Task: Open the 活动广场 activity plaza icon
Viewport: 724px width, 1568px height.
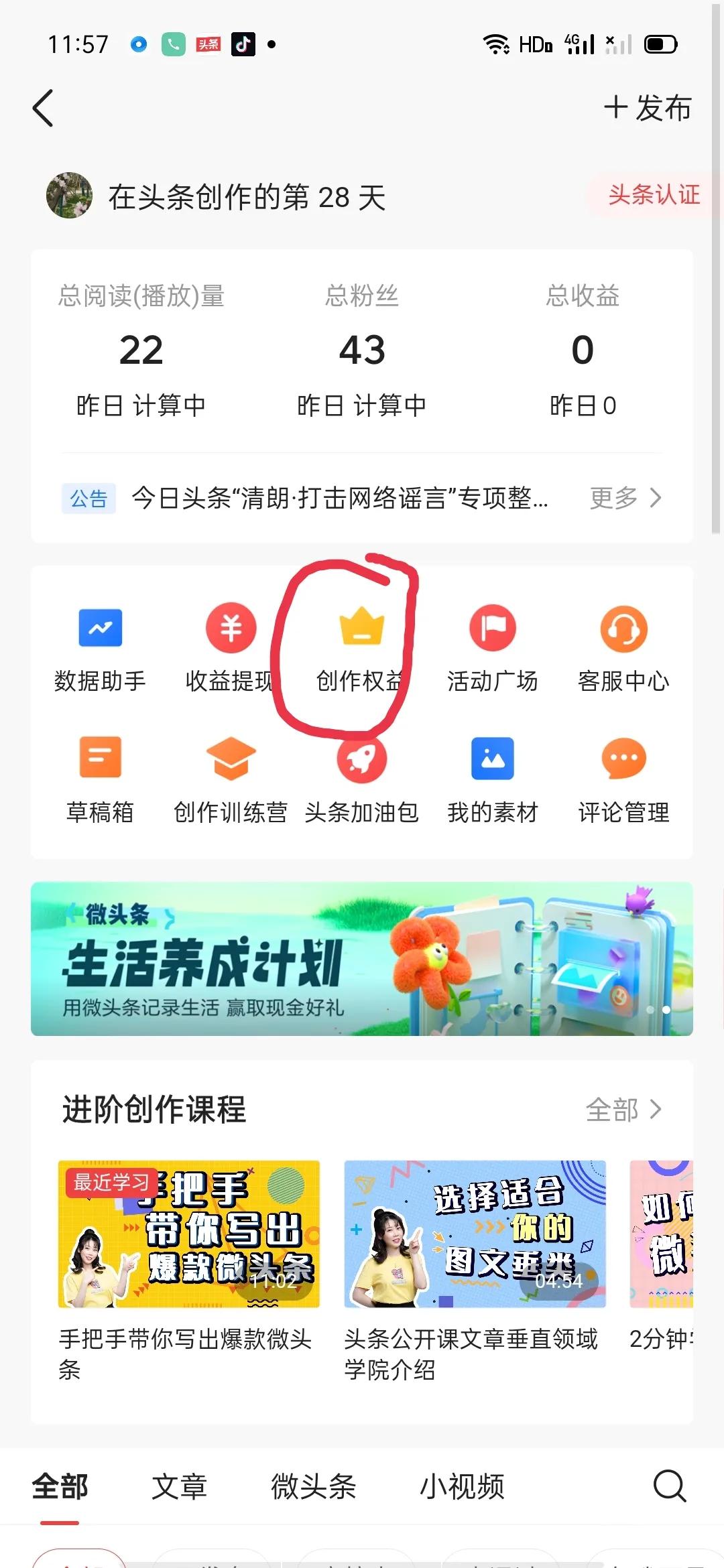Action: point(493,627)
